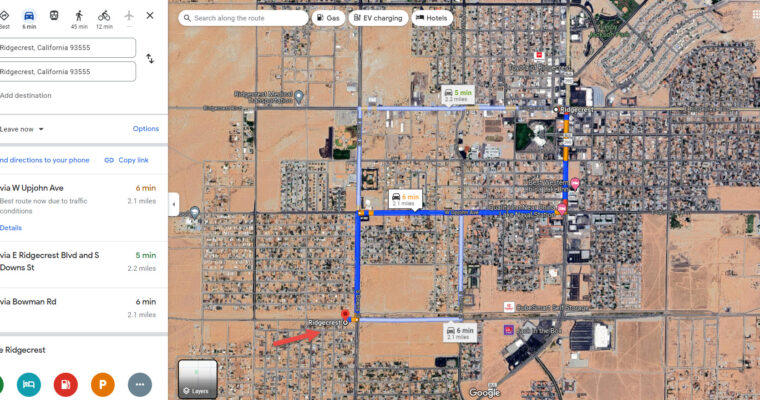The width and height of the screenshot is (760, 400).
Task: Close the directions panel
Action: (x=150, y=16)
